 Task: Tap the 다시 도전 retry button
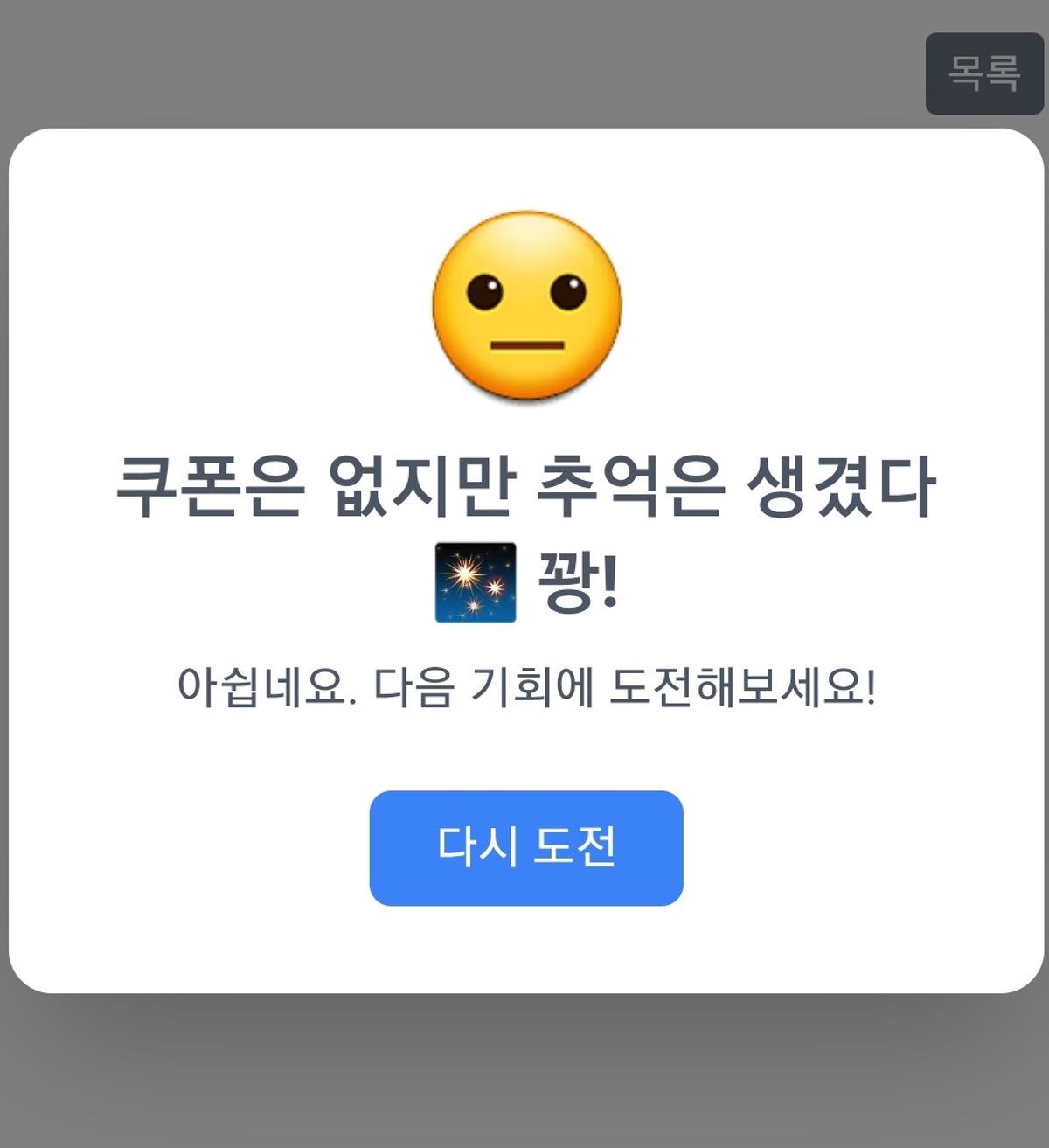point(525,847)
